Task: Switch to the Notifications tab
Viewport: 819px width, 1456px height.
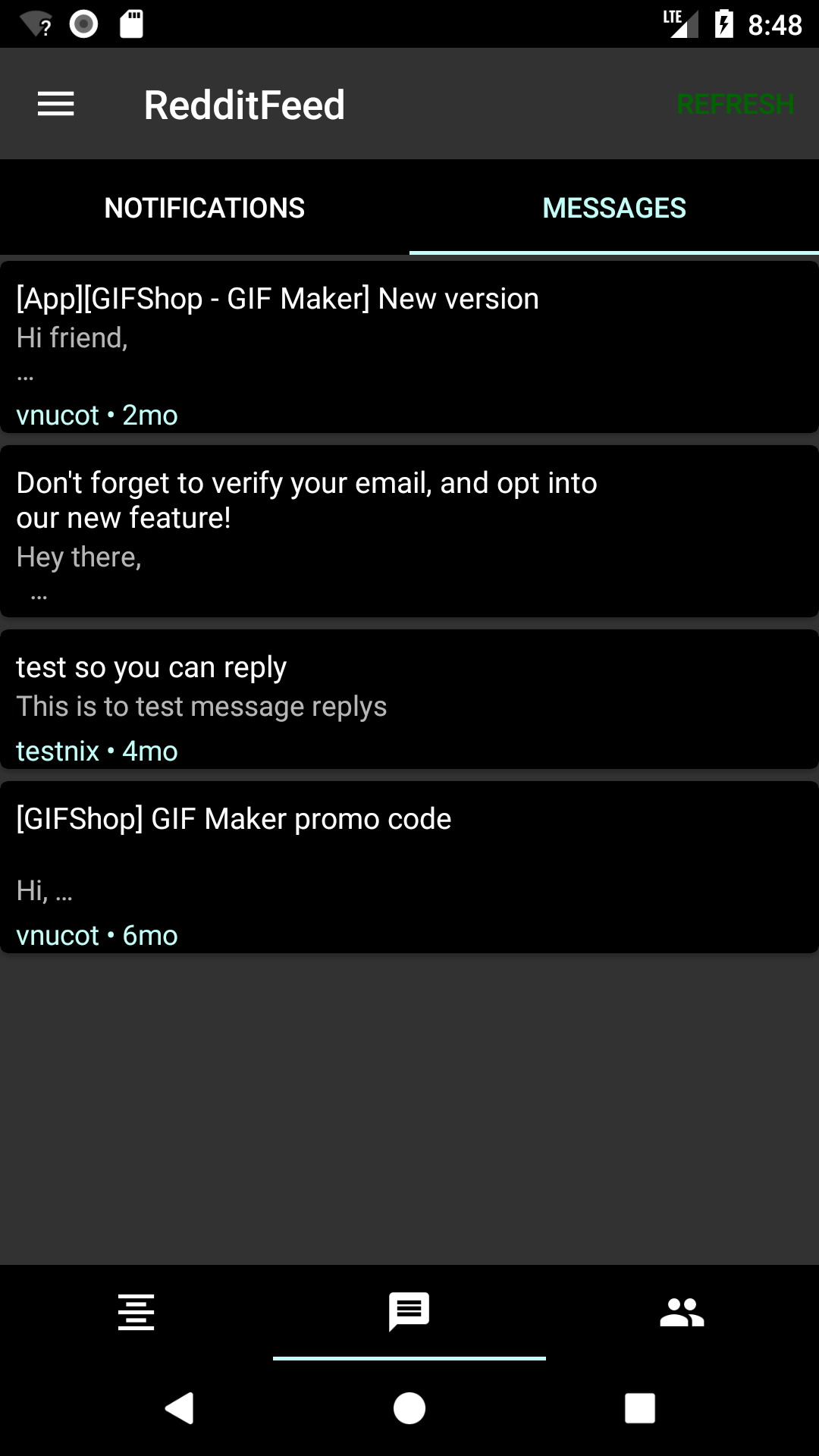Action: click(205, 208)
